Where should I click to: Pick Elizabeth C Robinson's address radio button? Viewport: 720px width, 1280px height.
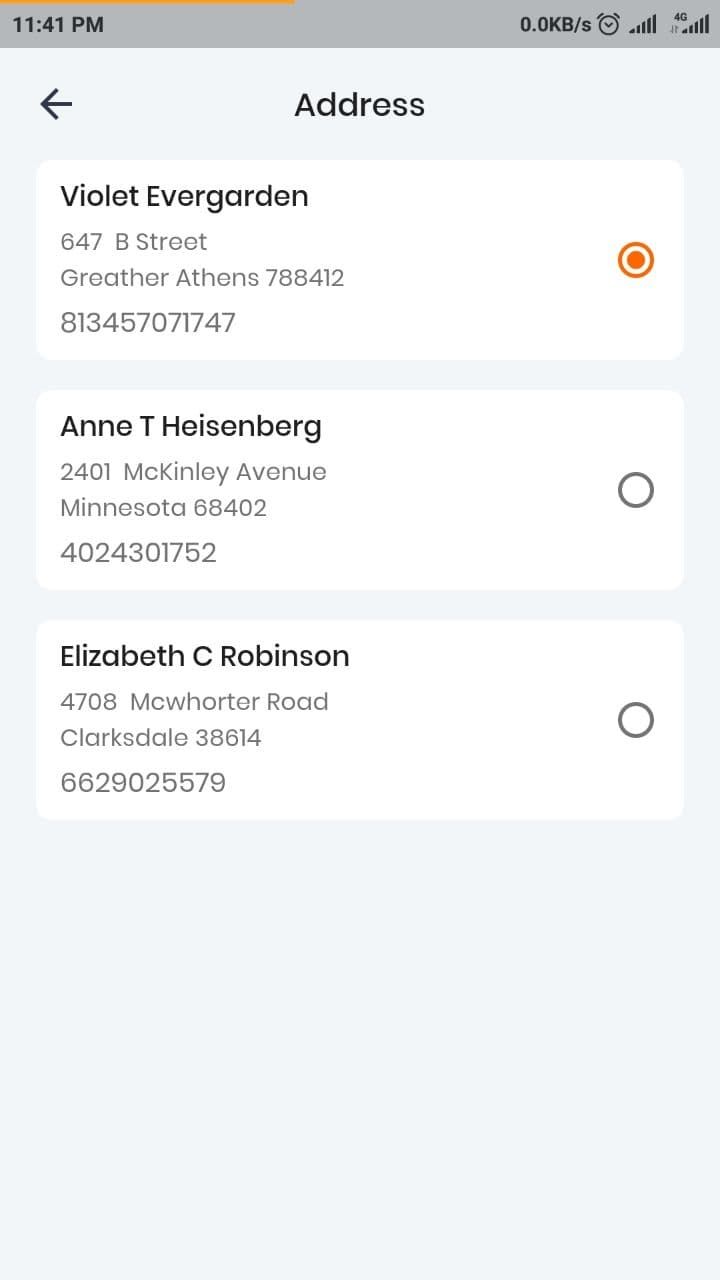click(x=636, y=720)
